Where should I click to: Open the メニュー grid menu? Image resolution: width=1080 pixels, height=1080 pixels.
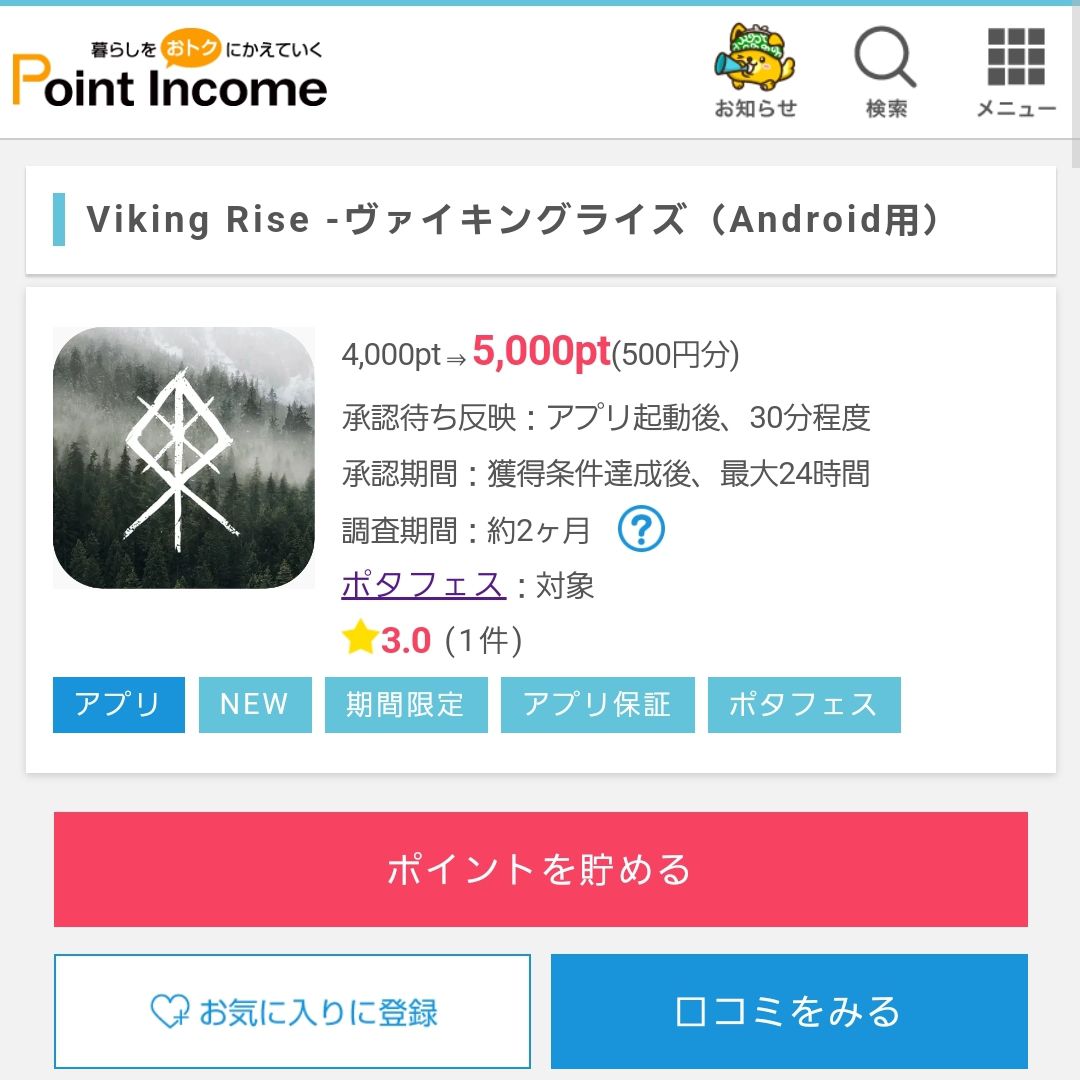click(1016, 71)
